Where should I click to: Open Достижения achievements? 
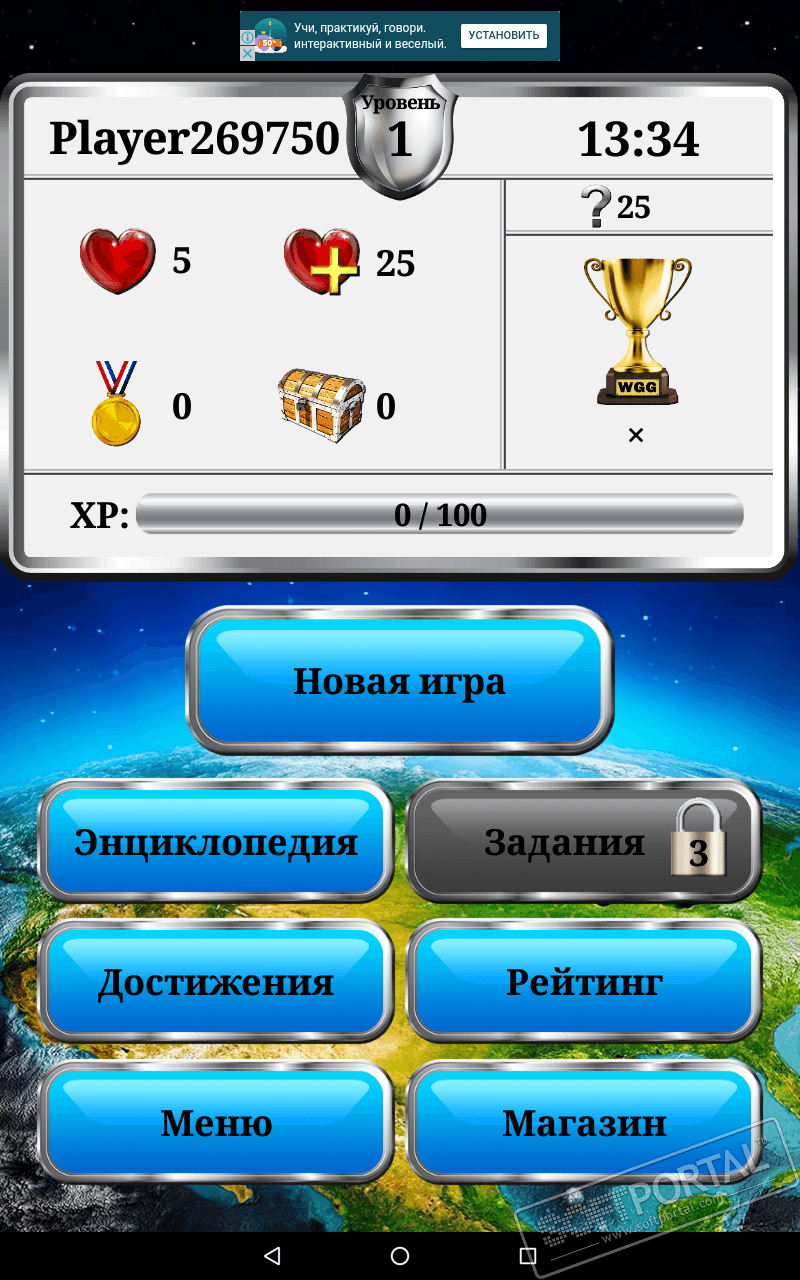tap(215, 982)
